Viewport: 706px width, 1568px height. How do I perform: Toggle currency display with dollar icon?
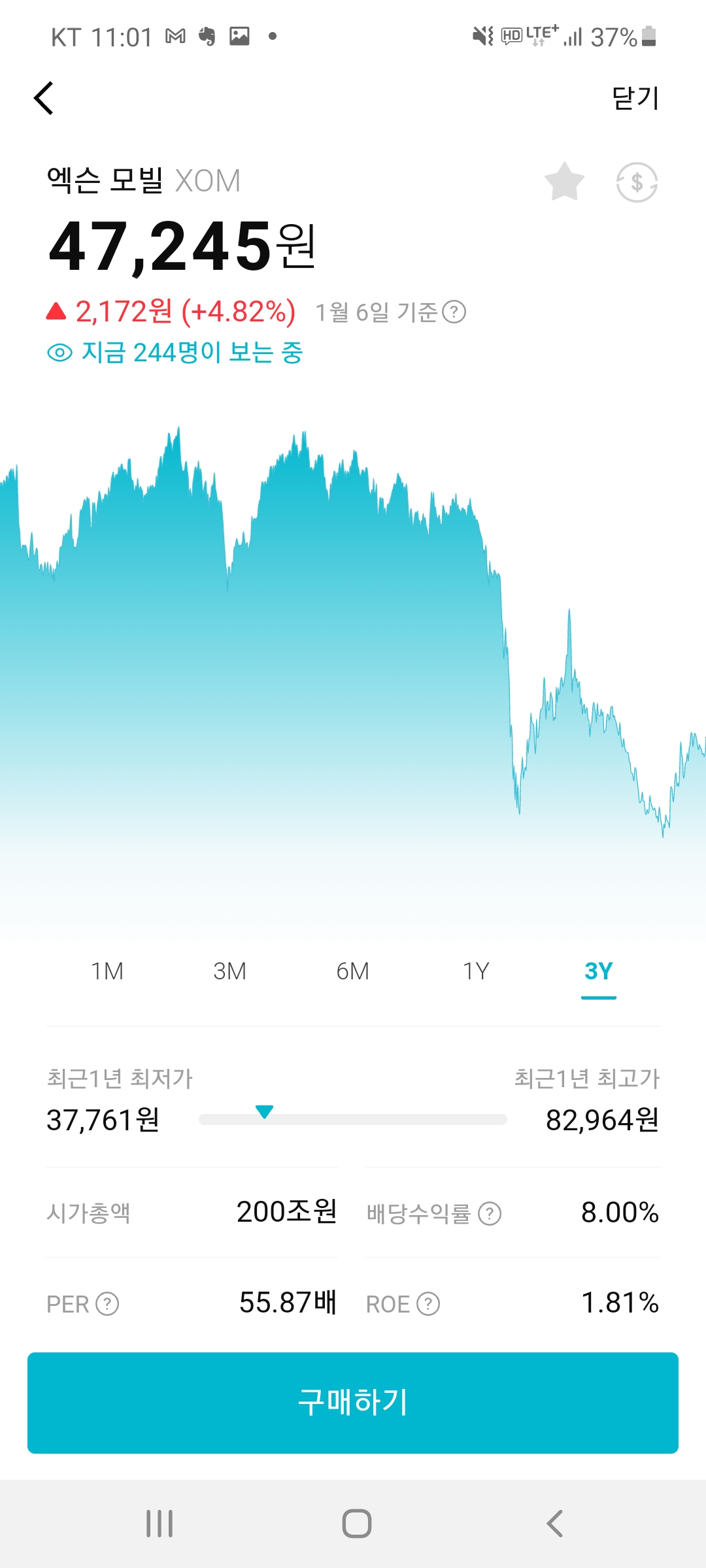coord(637,182)
